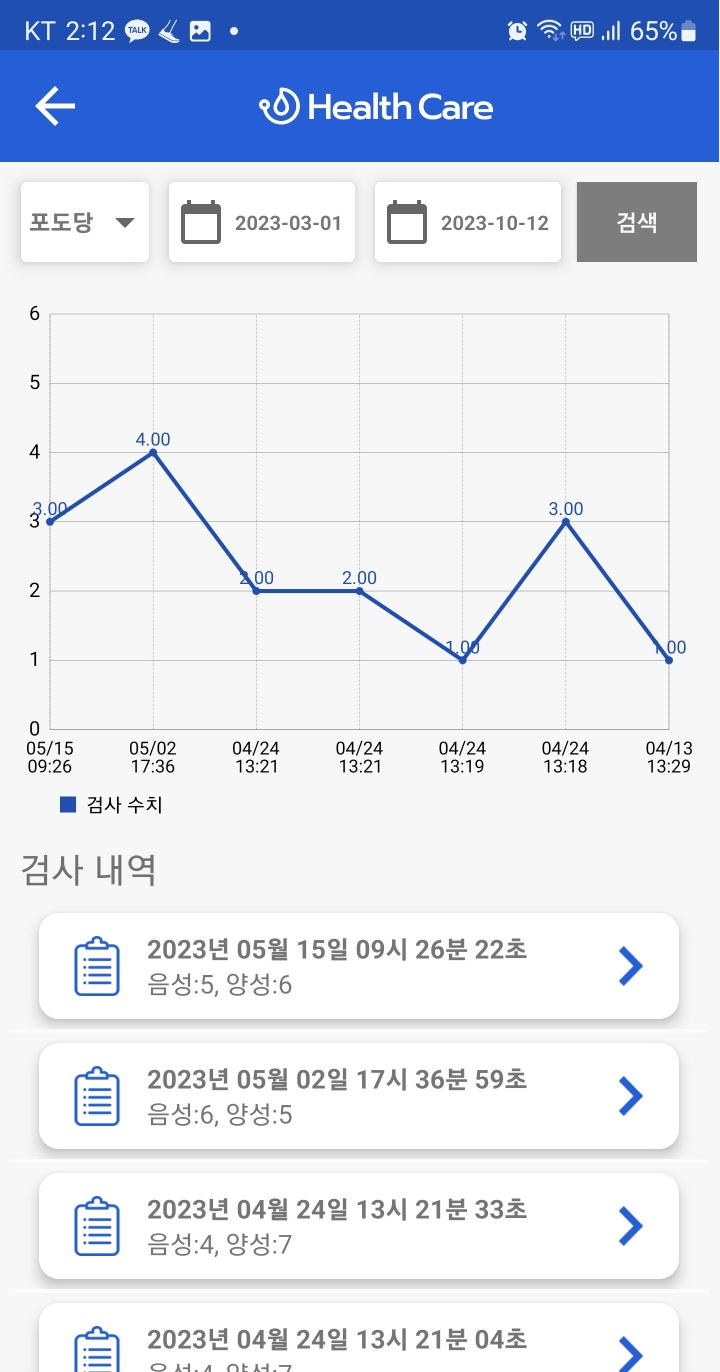Open the 05월 02일 17시 36분 record

click(359, 1096)
